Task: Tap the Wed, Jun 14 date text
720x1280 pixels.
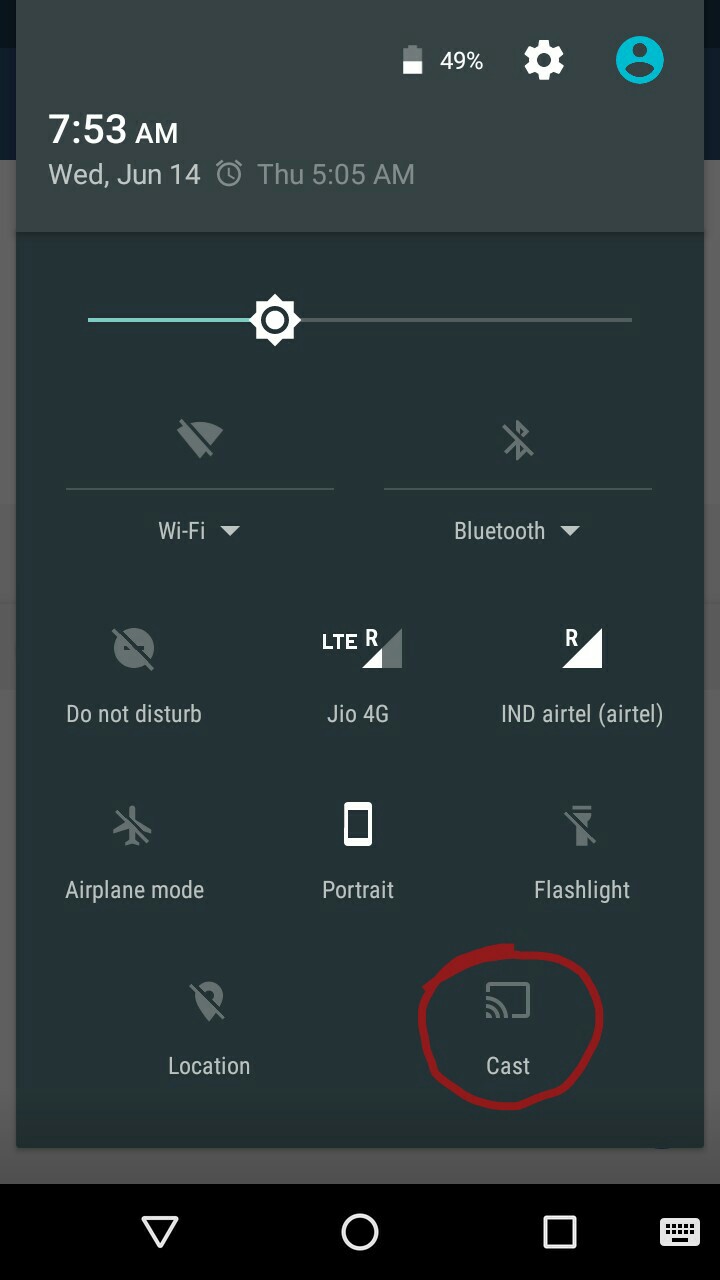Action: (x=123, y=173)
